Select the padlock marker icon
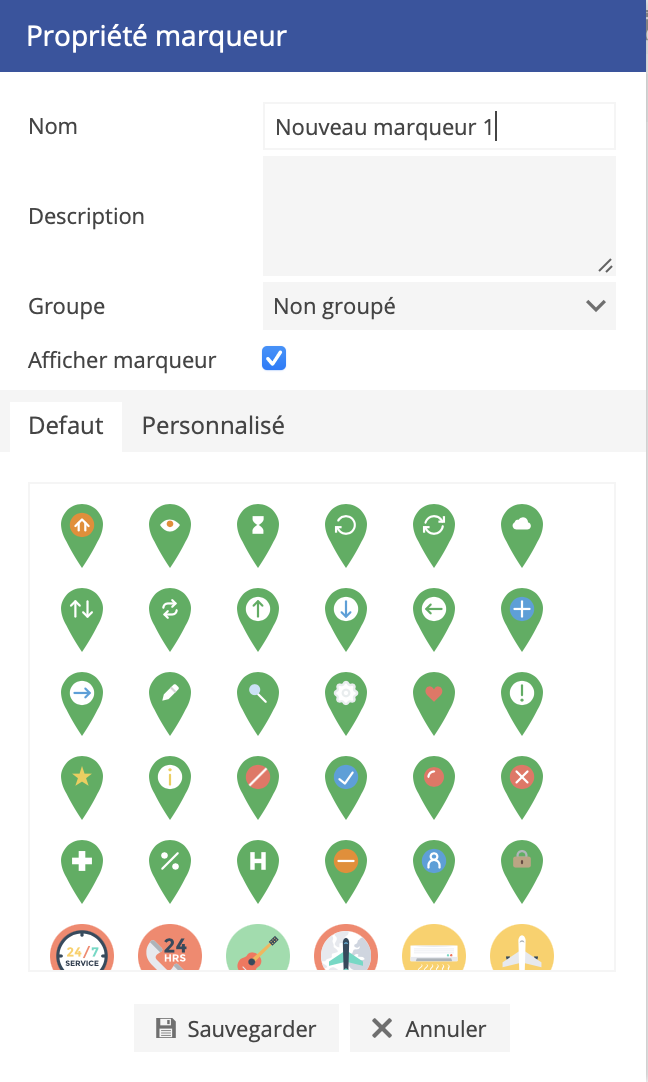This screenshot has height=1082, width=648. tap(522, 865)
